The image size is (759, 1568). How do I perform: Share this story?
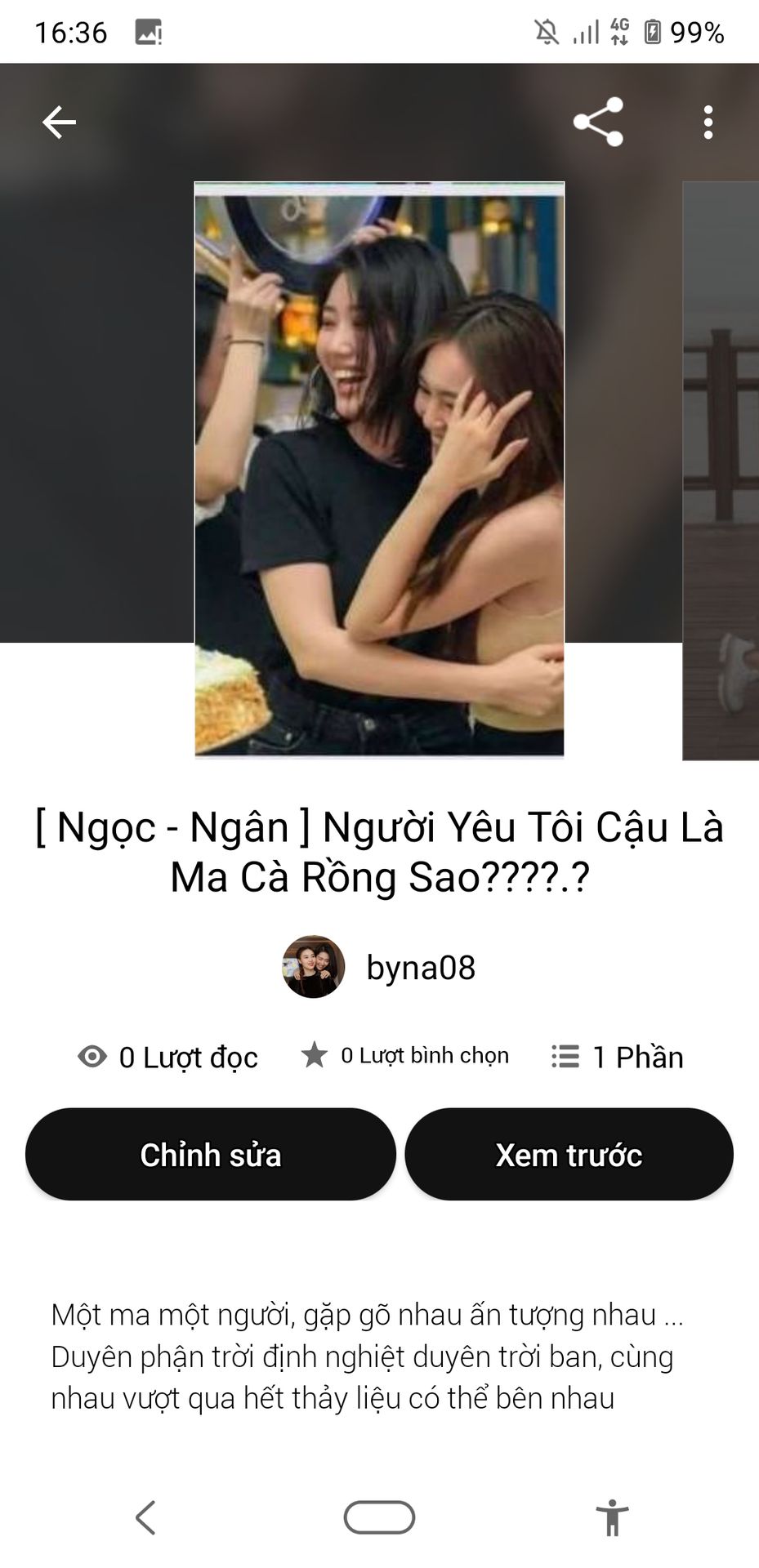coord(598,122)
